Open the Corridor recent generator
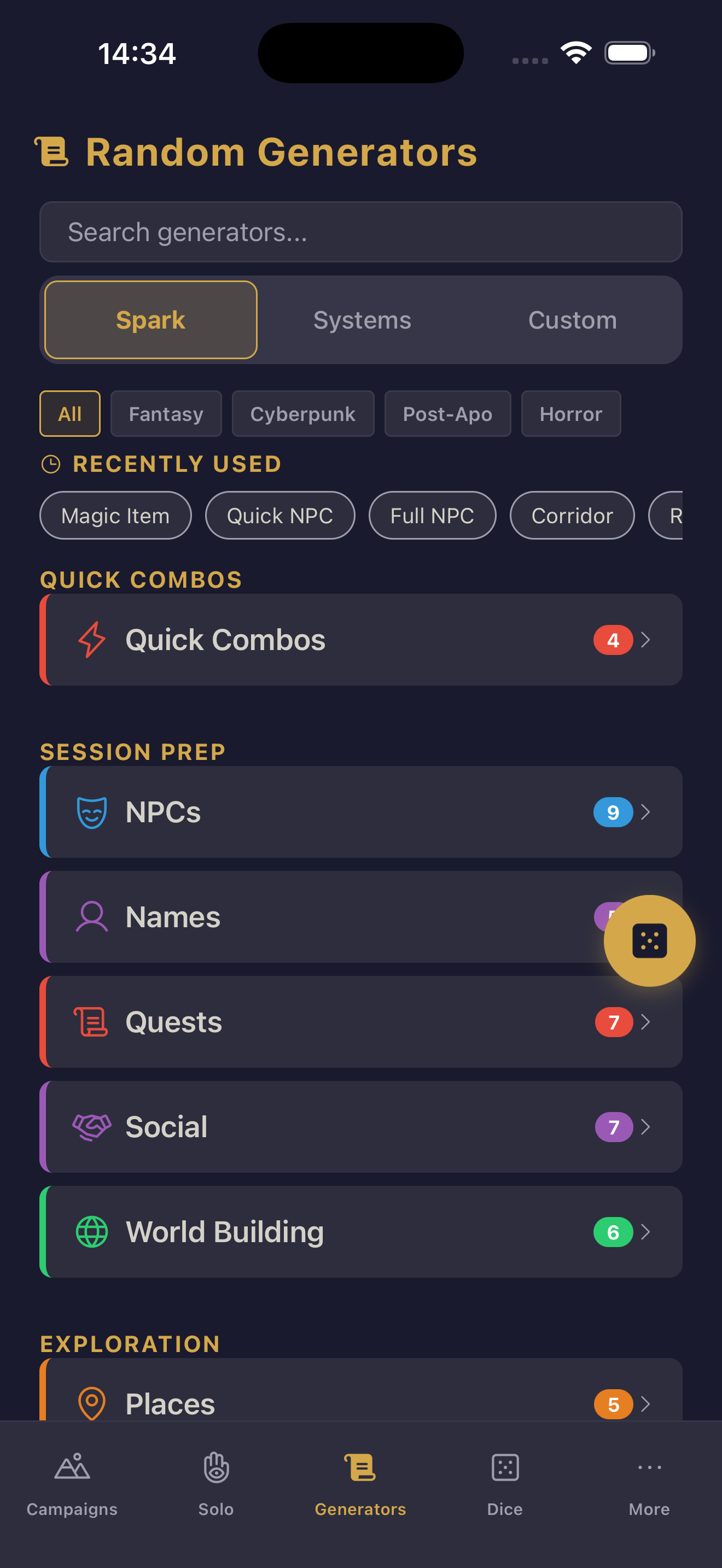This screenshot has height=1568, width=722. [571, 516]
